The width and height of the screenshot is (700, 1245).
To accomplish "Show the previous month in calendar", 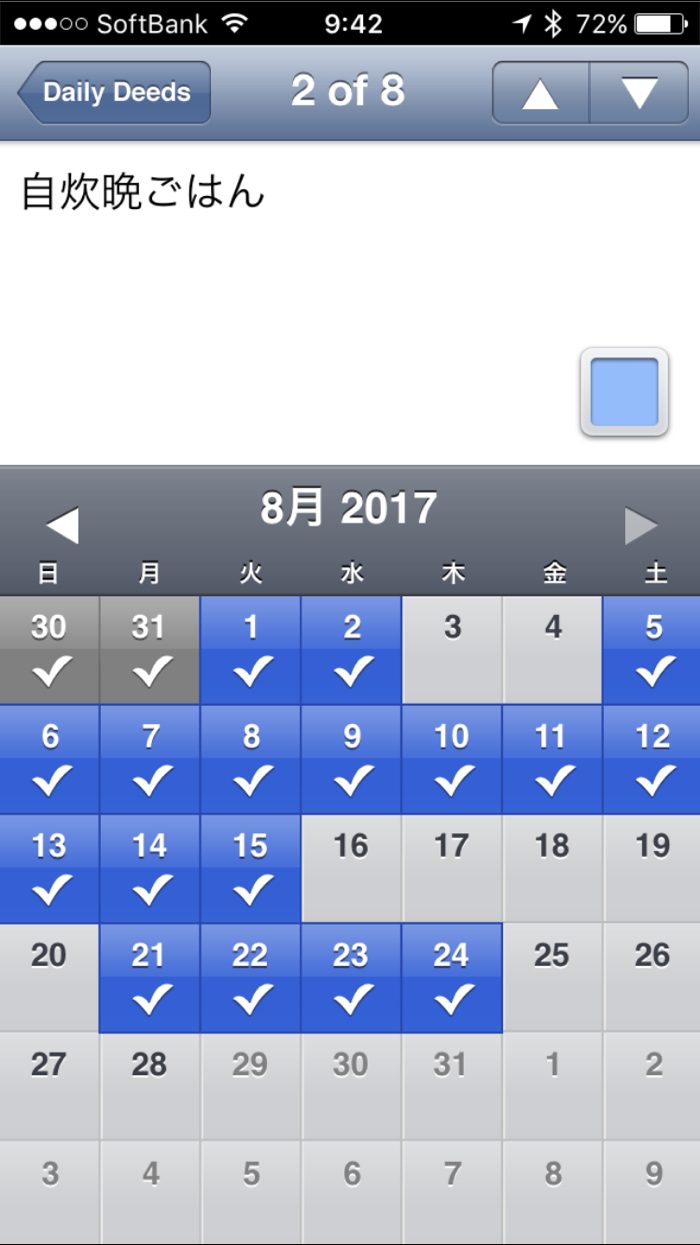I will click(62, 525).
